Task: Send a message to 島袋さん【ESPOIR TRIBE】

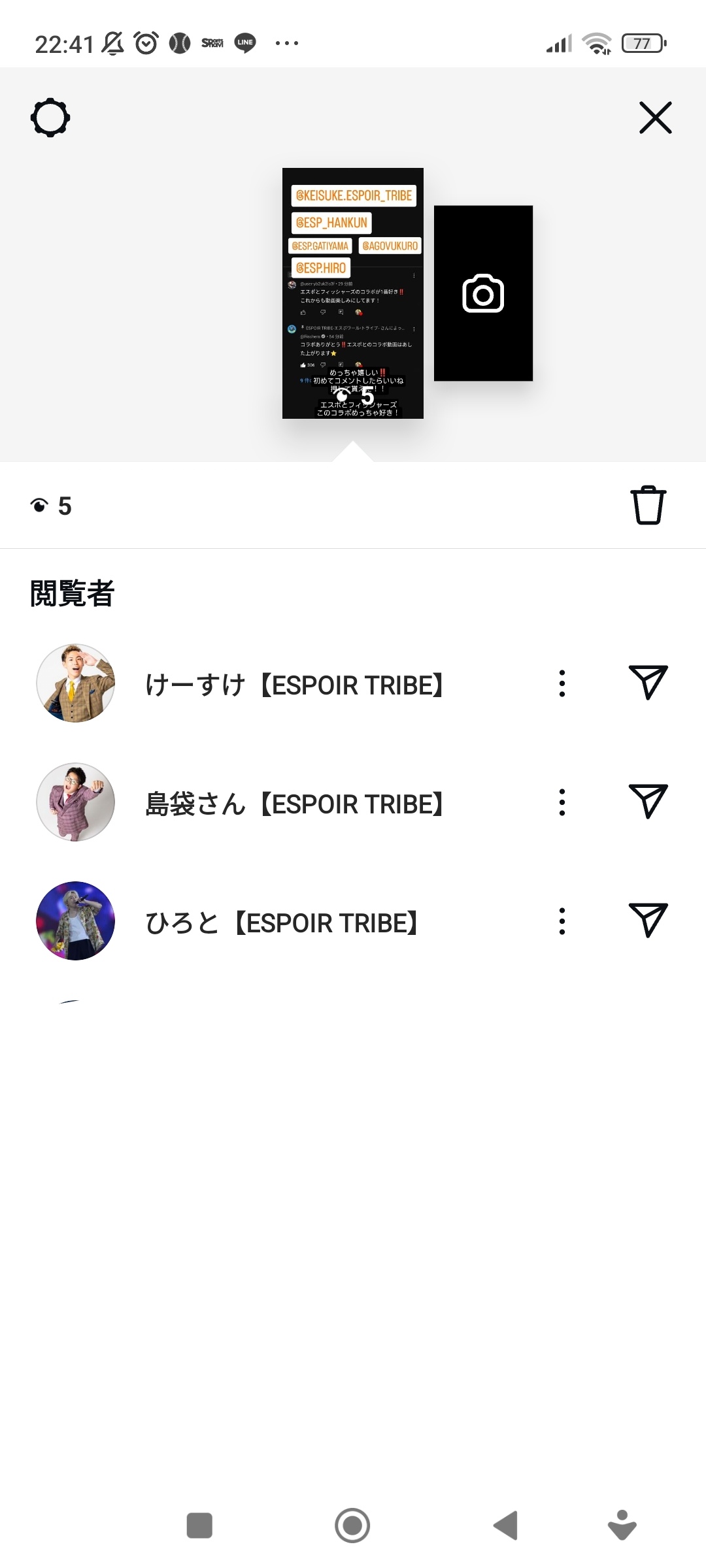Action: pyautogui.click(x=648, y=801)
